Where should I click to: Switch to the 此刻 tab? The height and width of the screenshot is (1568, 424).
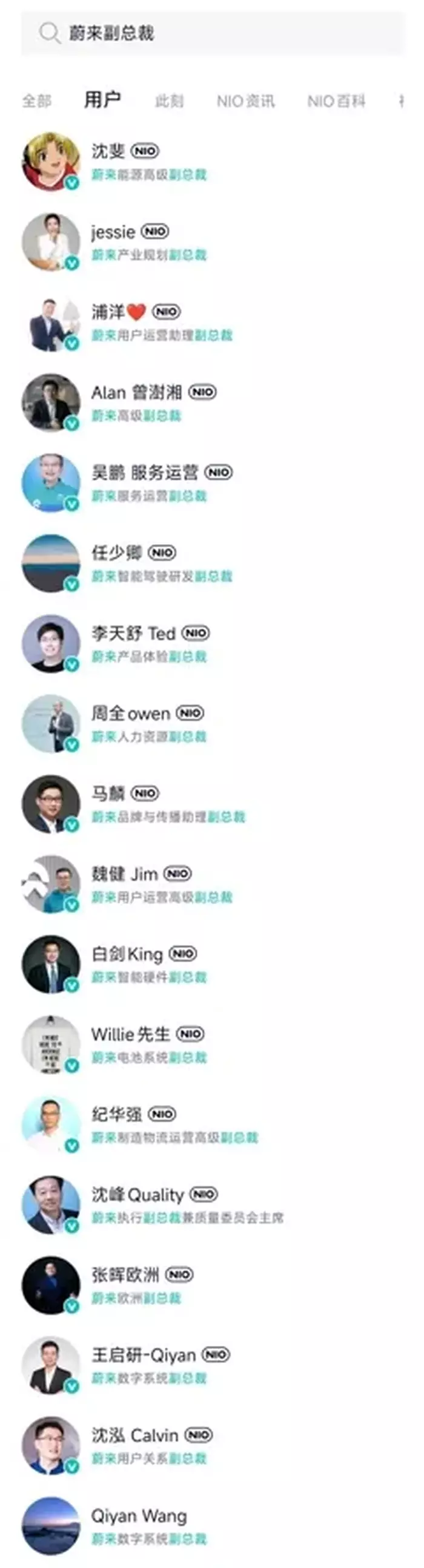169,100
